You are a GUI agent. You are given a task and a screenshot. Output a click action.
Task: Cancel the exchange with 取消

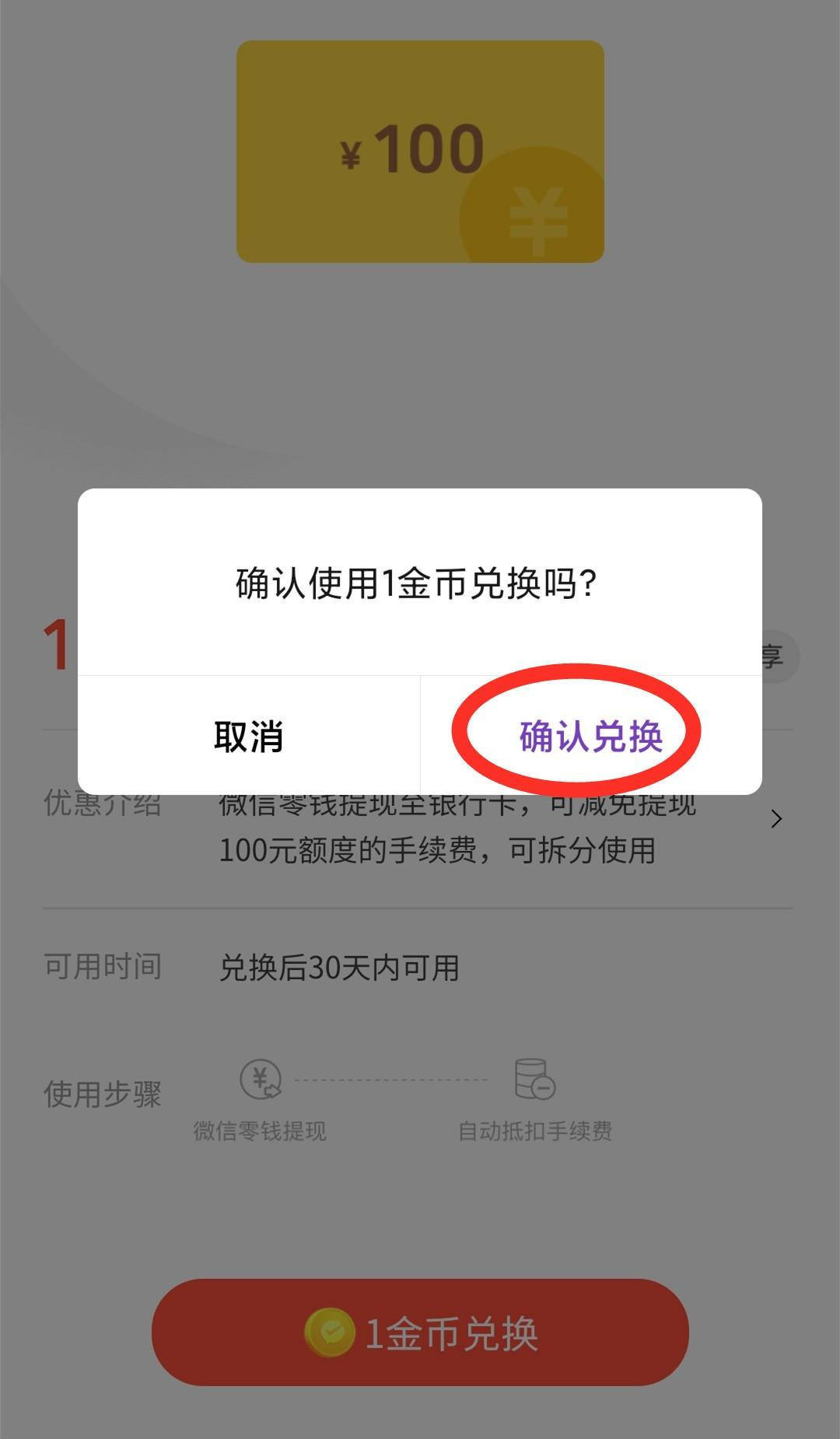(249, 736)
